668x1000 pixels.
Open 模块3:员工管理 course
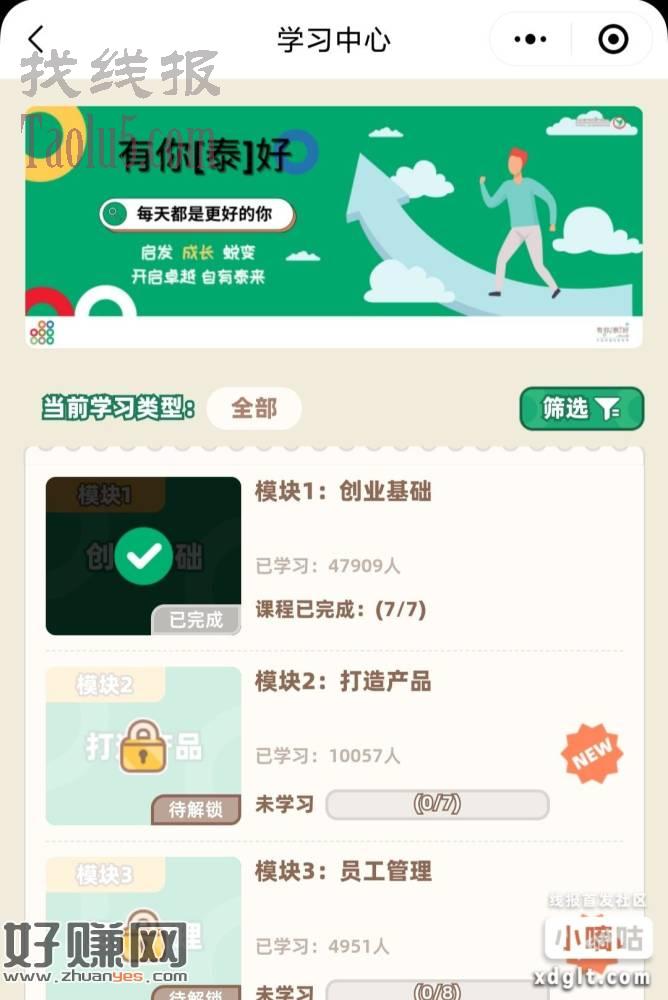point(342,871)
